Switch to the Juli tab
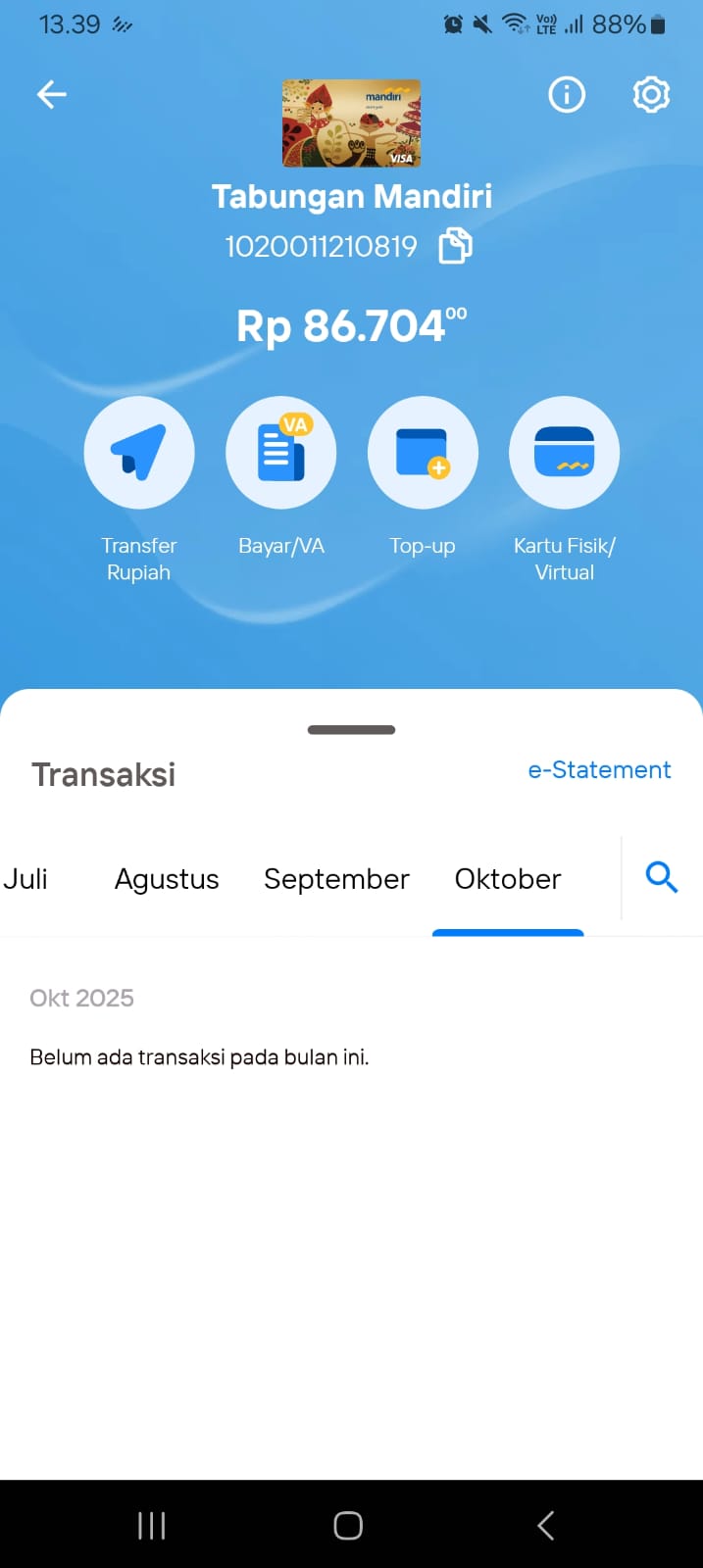 (25, 879)
